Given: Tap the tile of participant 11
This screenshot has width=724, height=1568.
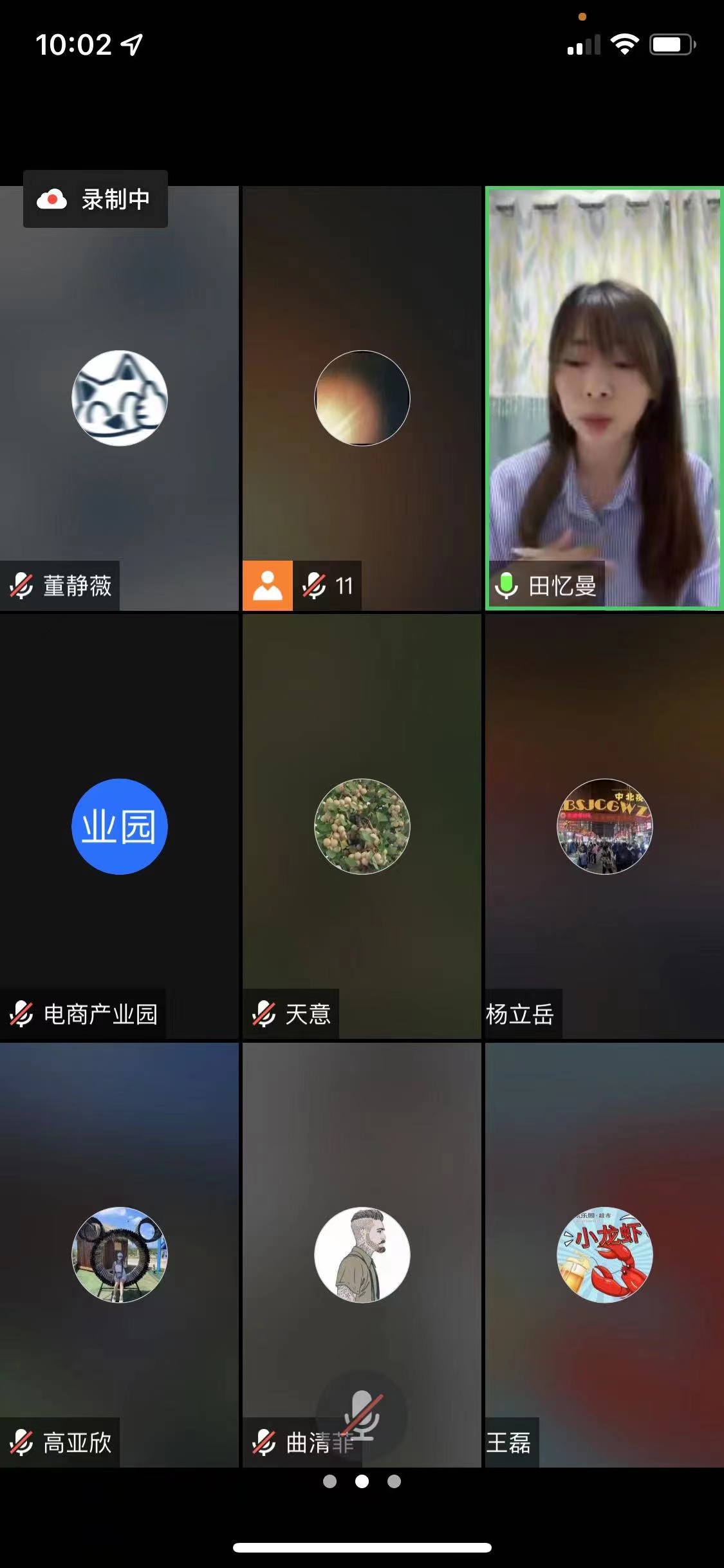Looking at the screenshot, I should click(x=362, y=398).
